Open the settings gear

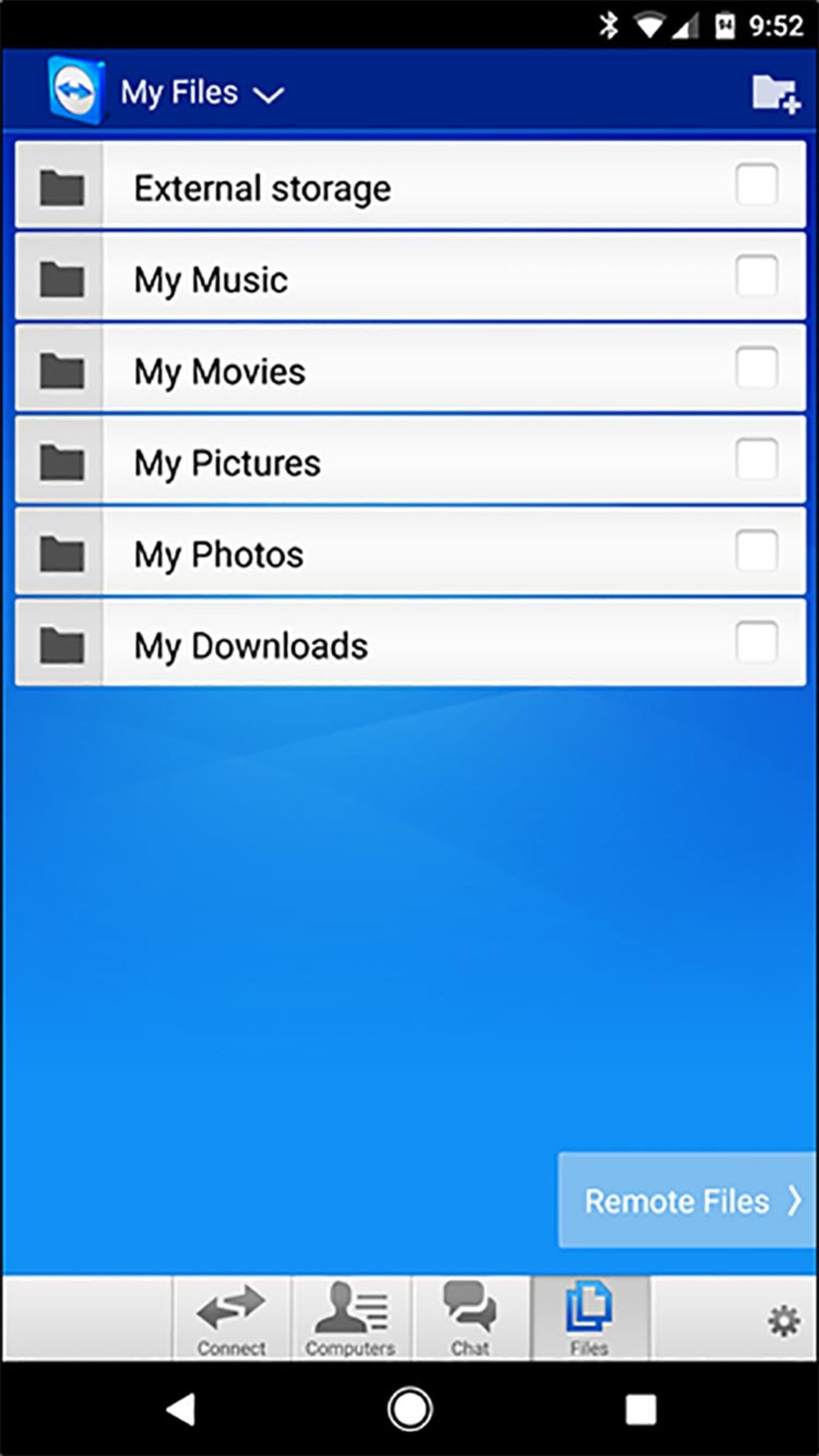[x=783, y=1321]
